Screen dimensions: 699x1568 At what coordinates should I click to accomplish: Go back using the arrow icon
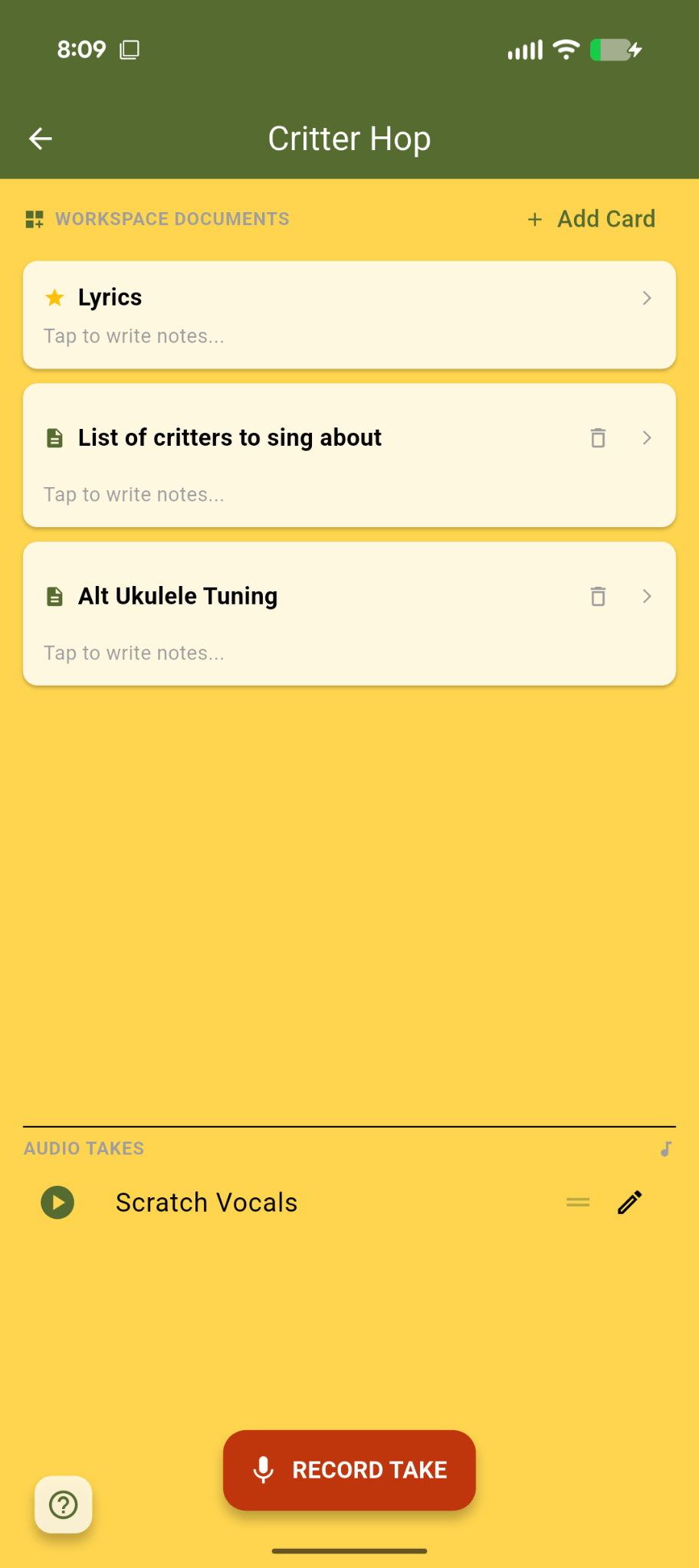coord(41,139)
